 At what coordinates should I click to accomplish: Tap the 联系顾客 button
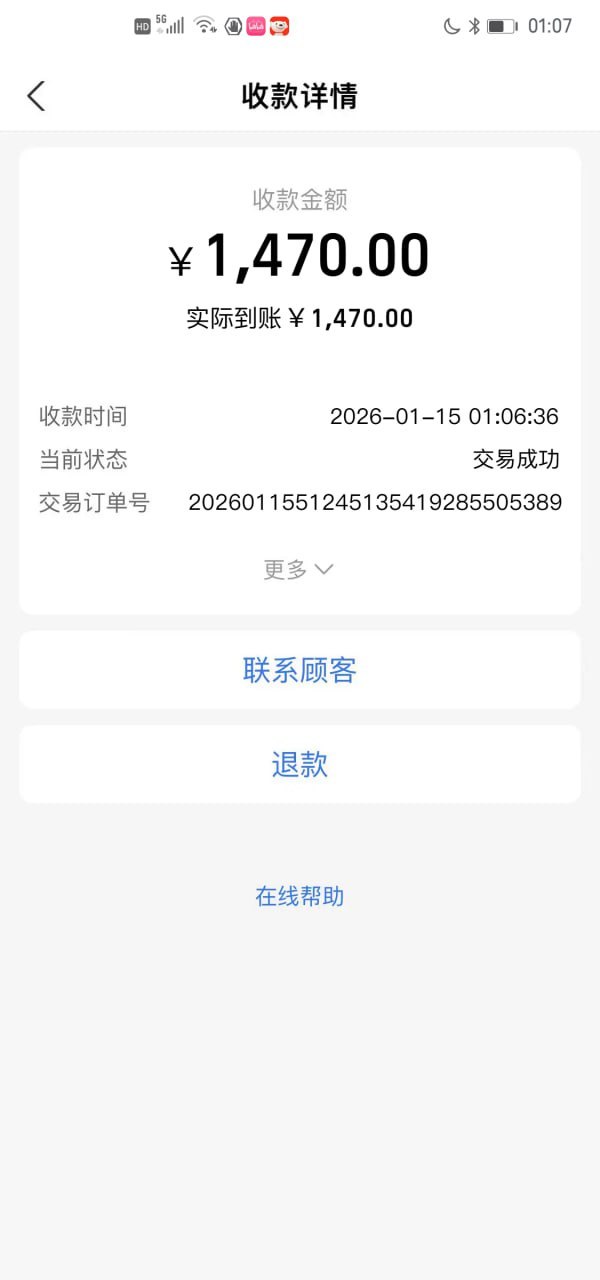coord(300,670)
